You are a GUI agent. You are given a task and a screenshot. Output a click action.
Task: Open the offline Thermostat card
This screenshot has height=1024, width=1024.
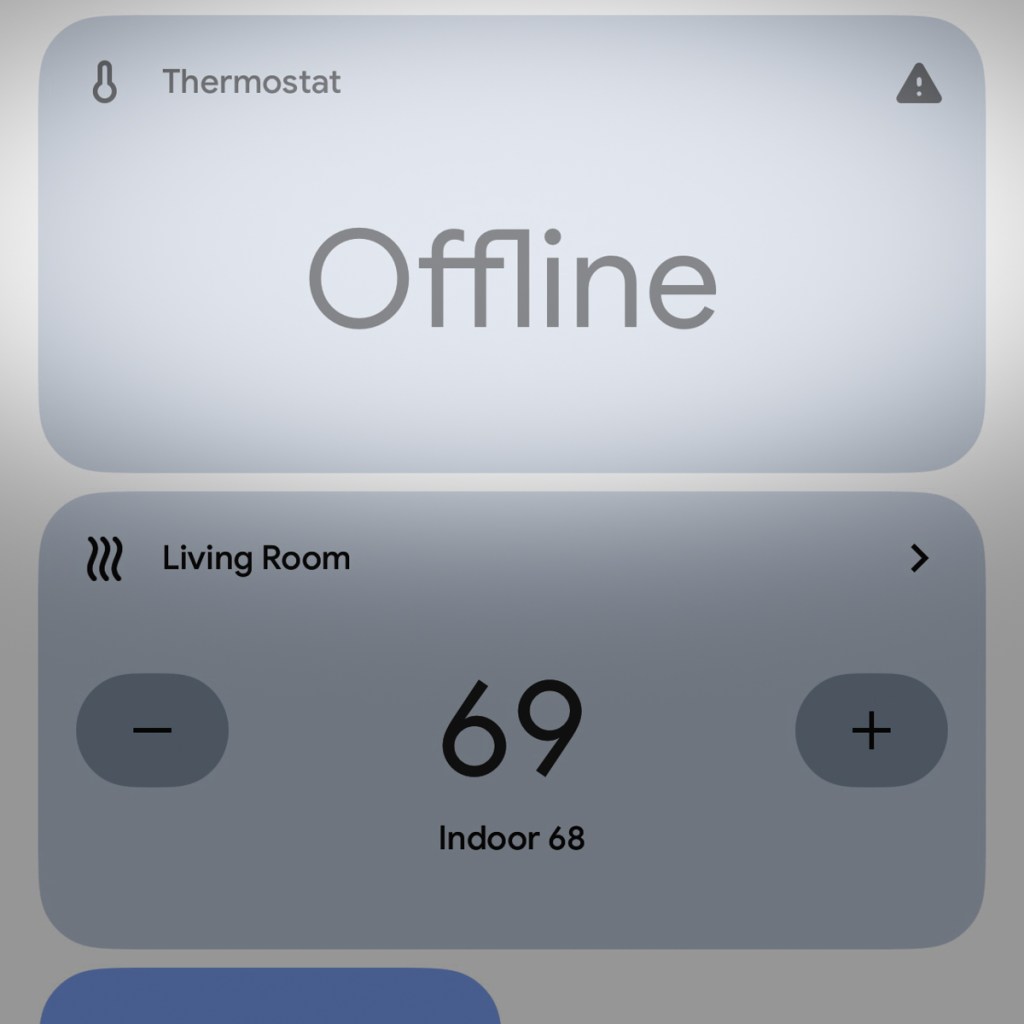coord(511,280)
